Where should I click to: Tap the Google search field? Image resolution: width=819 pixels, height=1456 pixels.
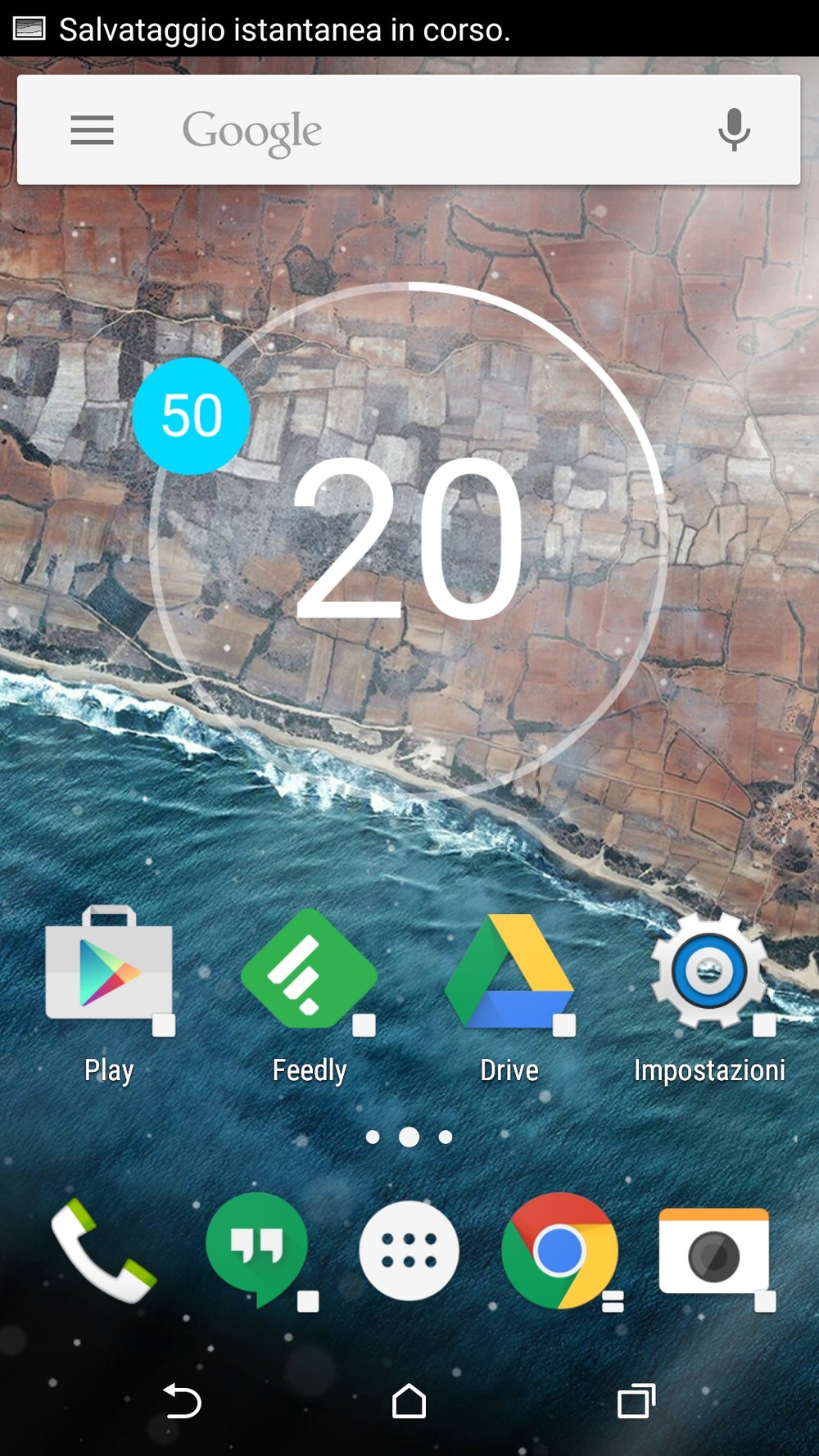[x=409, y=130]
